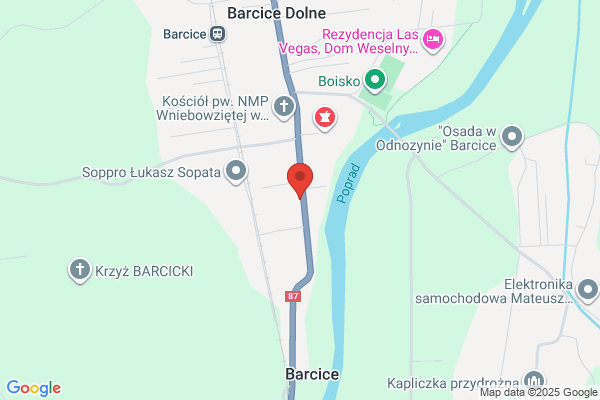Tap the red location pin on road 87
Screen dimensions: 600x400
300,180
